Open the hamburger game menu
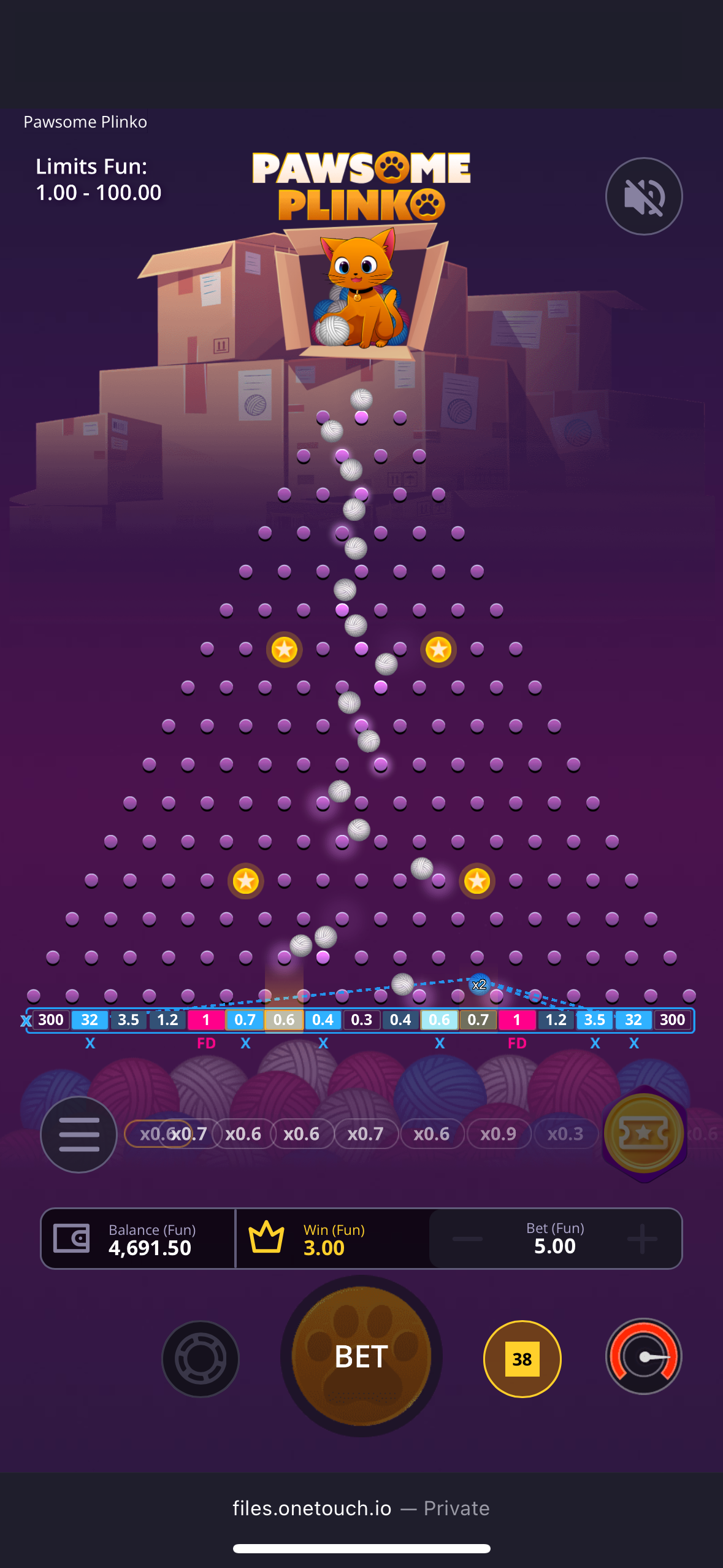Image resolution: width=723 pixels, height=1568 pixels. pos(78,1134)
